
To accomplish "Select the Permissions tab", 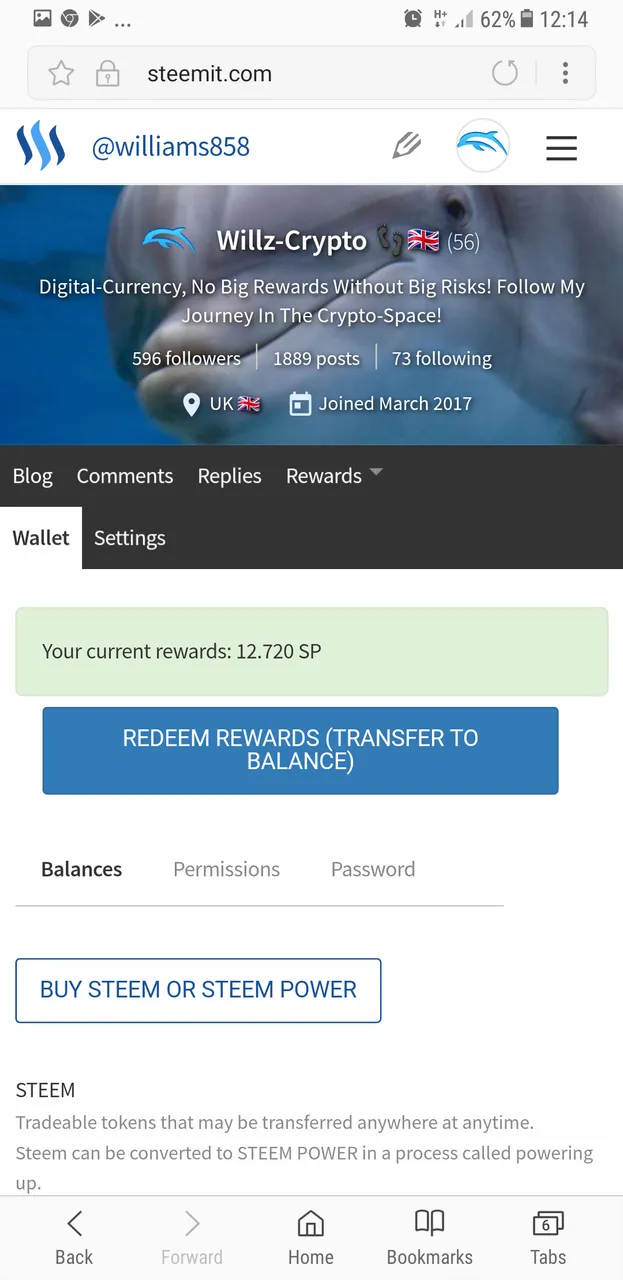I will [226, 869].
